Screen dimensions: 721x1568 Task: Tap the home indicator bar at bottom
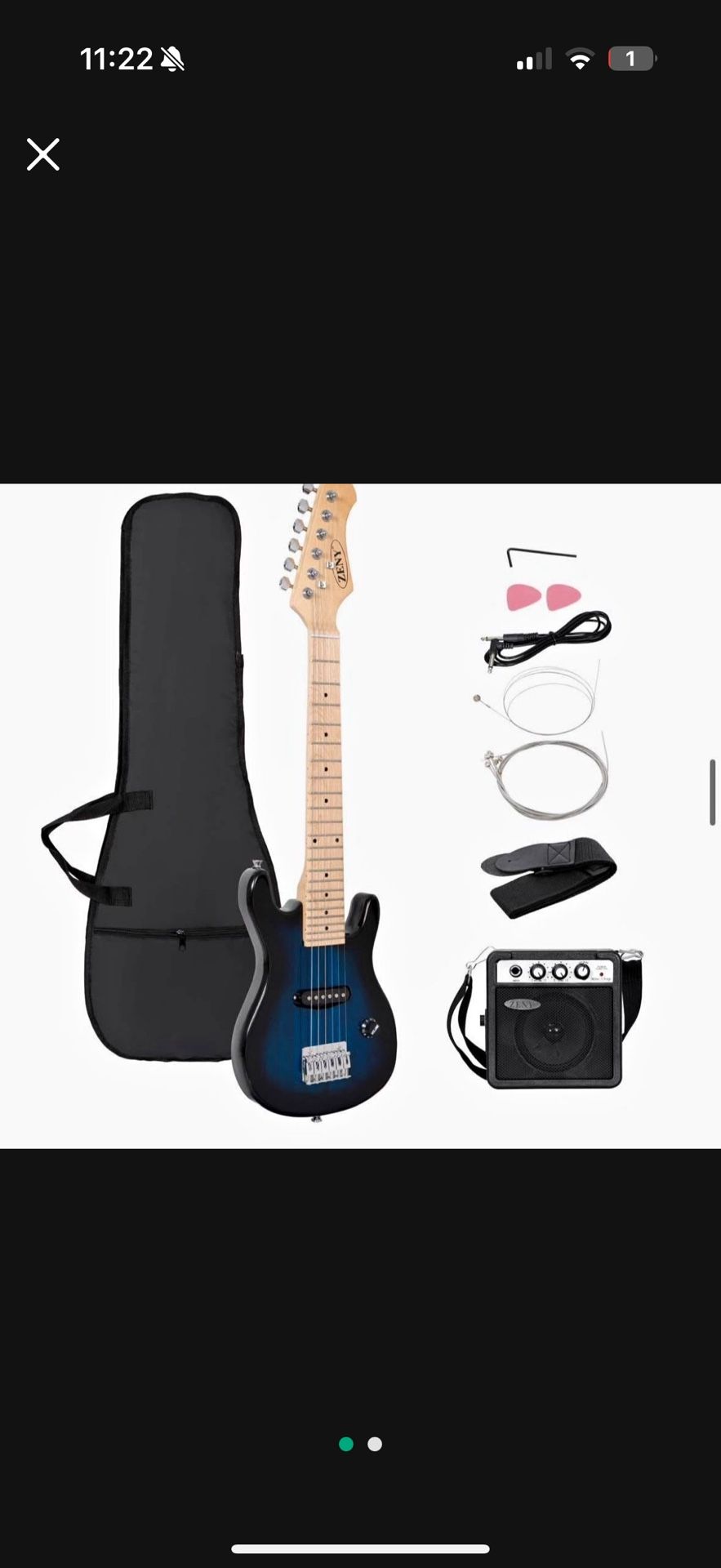point(360,1548)
